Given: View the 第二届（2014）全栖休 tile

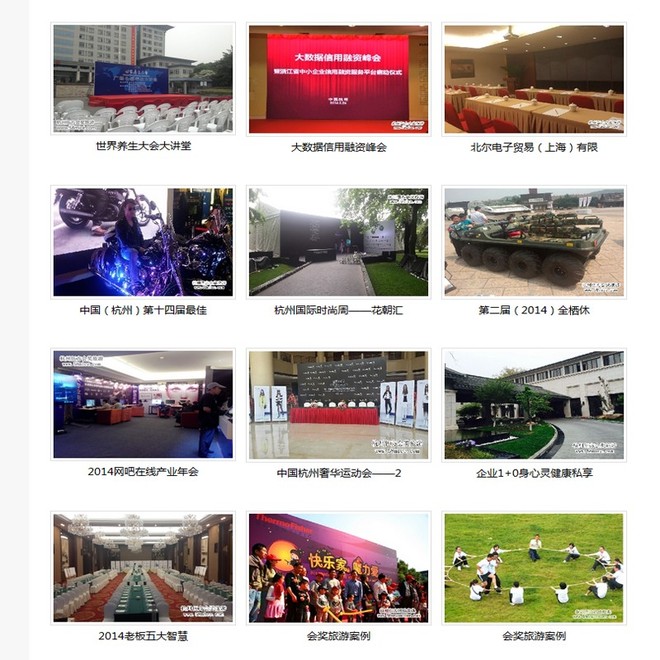Looking at the screenshot, I should (x=534, y=242).
